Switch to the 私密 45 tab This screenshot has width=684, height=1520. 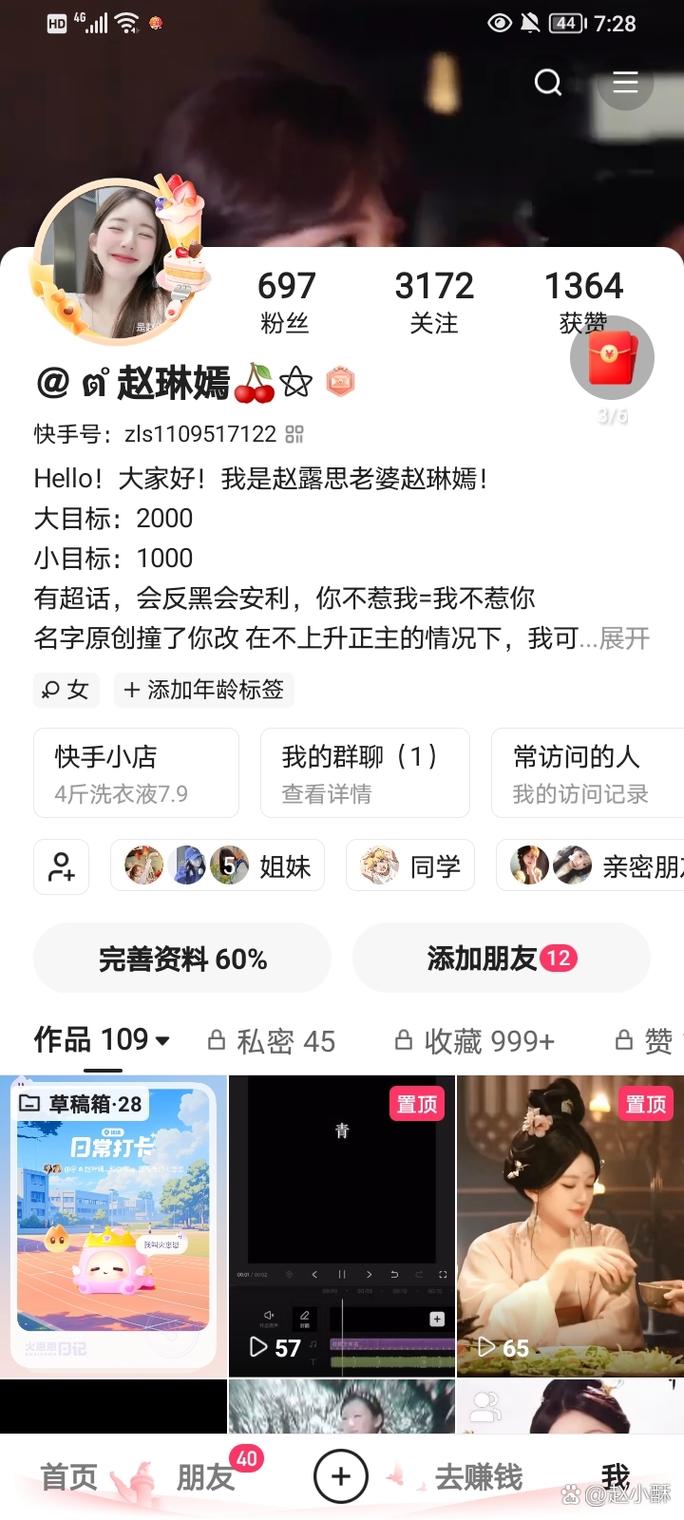(271, 1041)
